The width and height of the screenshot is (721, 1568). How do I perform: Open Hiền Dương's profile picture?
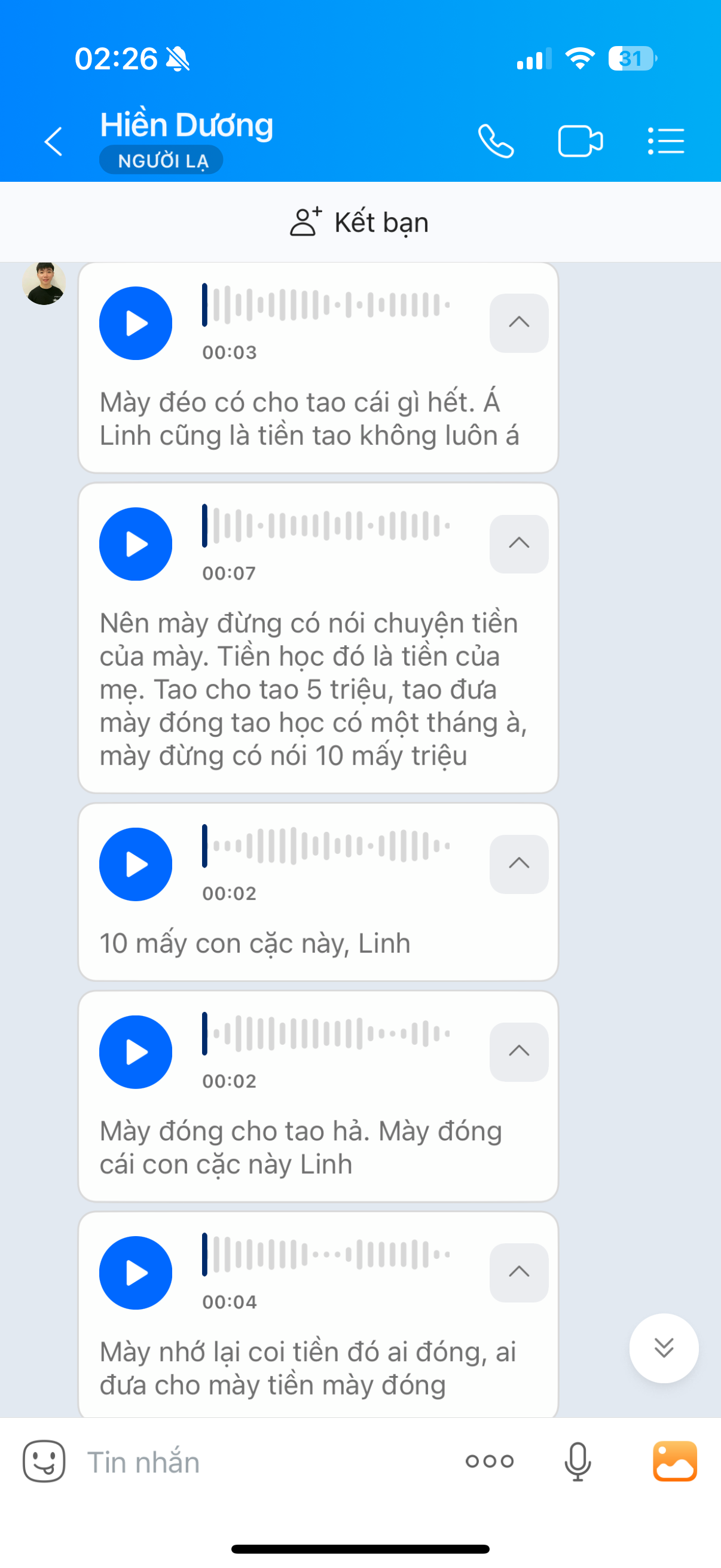tap(44, 283)
